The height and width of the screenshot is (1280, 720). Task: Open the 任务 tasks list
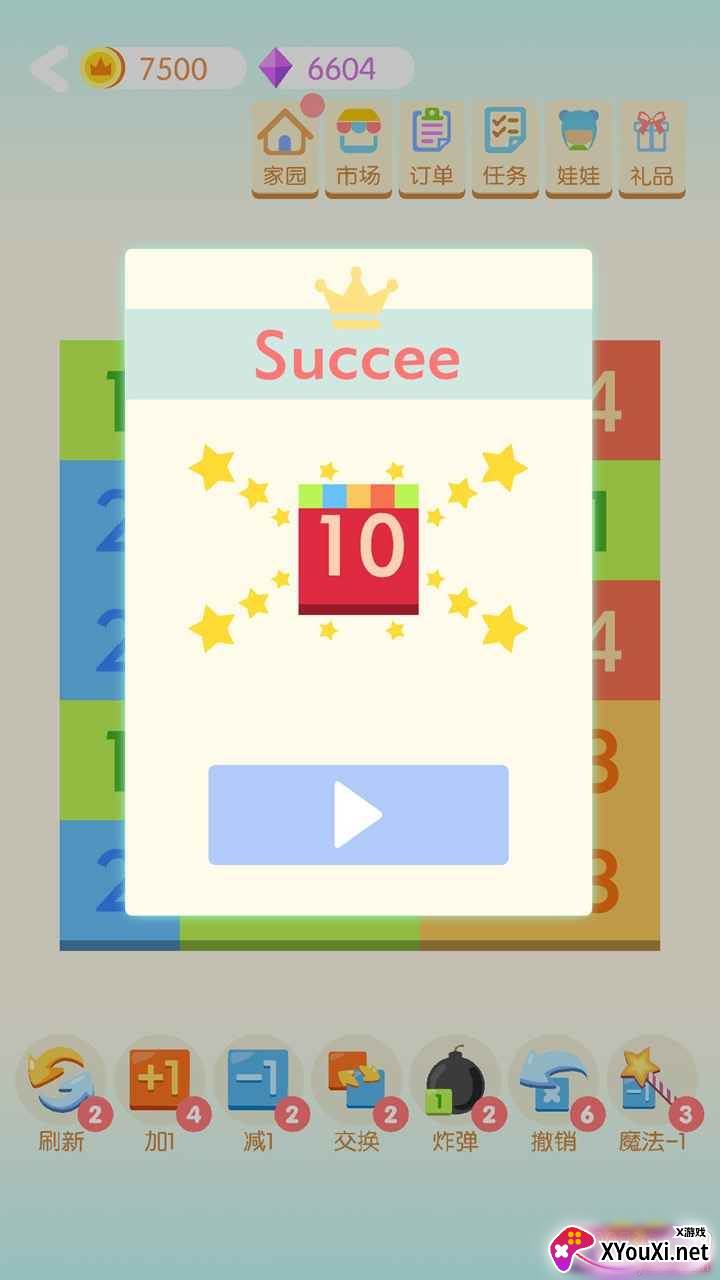(505, 149)
